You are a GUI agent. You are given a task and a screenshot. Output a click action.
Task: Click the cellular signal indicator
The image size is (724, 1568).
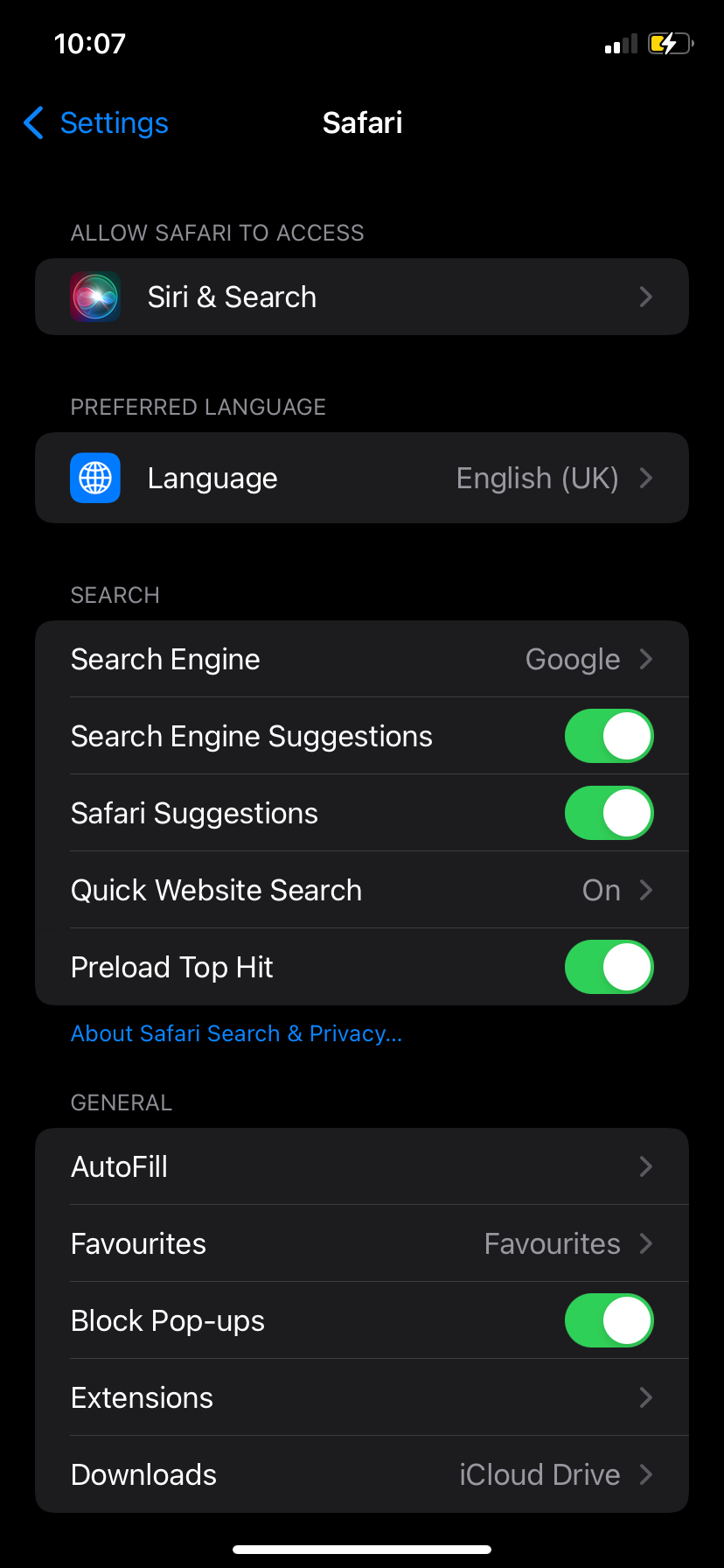click(x=620, y=43)
